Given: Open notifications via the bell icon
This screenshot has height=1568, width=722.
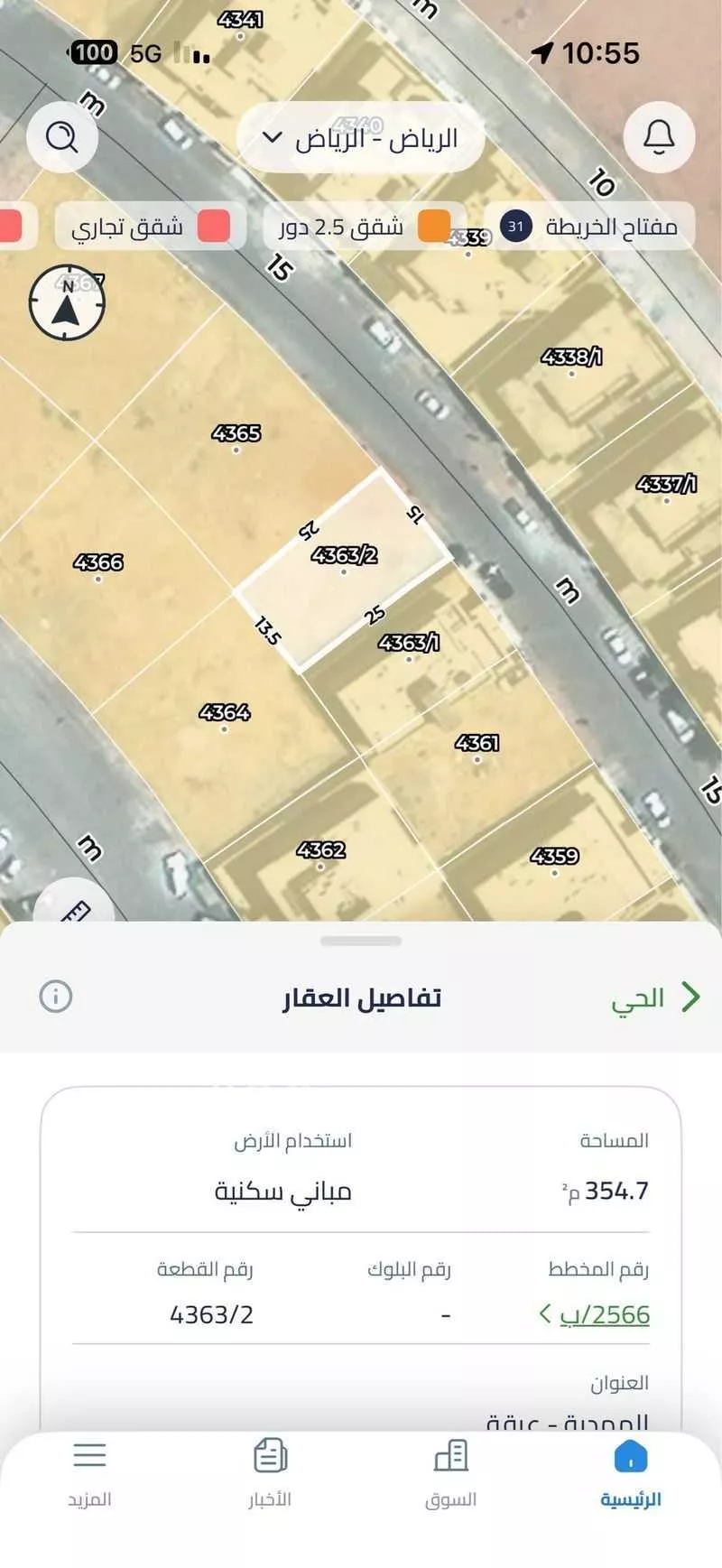Looking at the screenshot, I should [659, 135].
